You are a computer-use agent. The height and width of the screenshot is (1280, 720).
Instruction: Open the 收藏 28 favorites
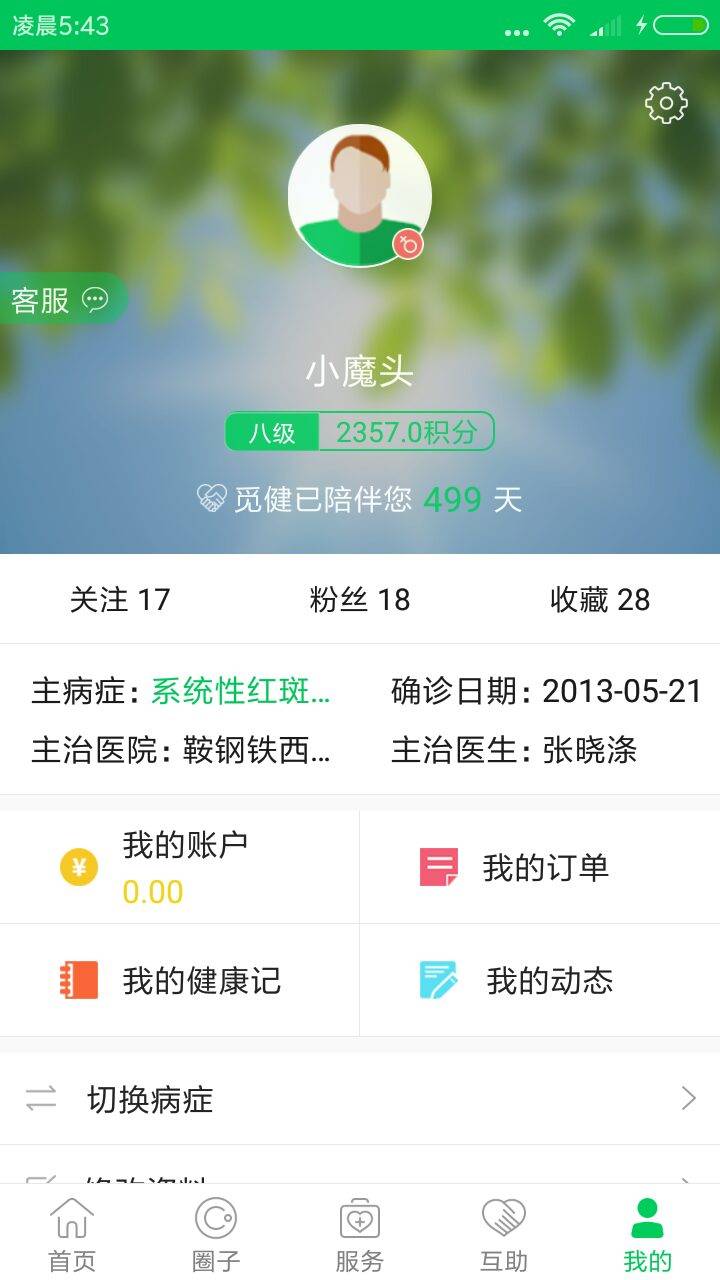click(x=600, y=599)
